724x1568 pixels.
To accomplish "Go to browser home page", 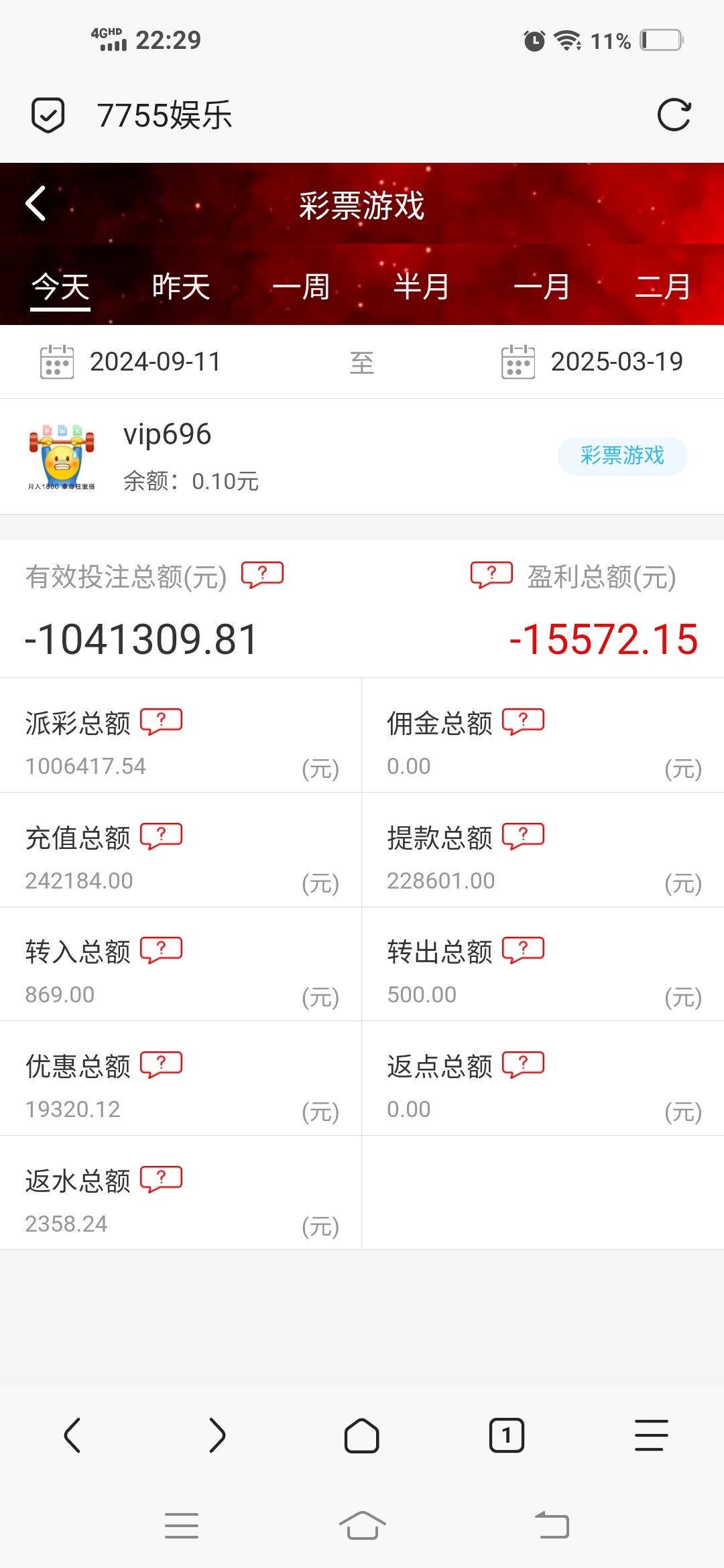I will [x=362, y=1435].
